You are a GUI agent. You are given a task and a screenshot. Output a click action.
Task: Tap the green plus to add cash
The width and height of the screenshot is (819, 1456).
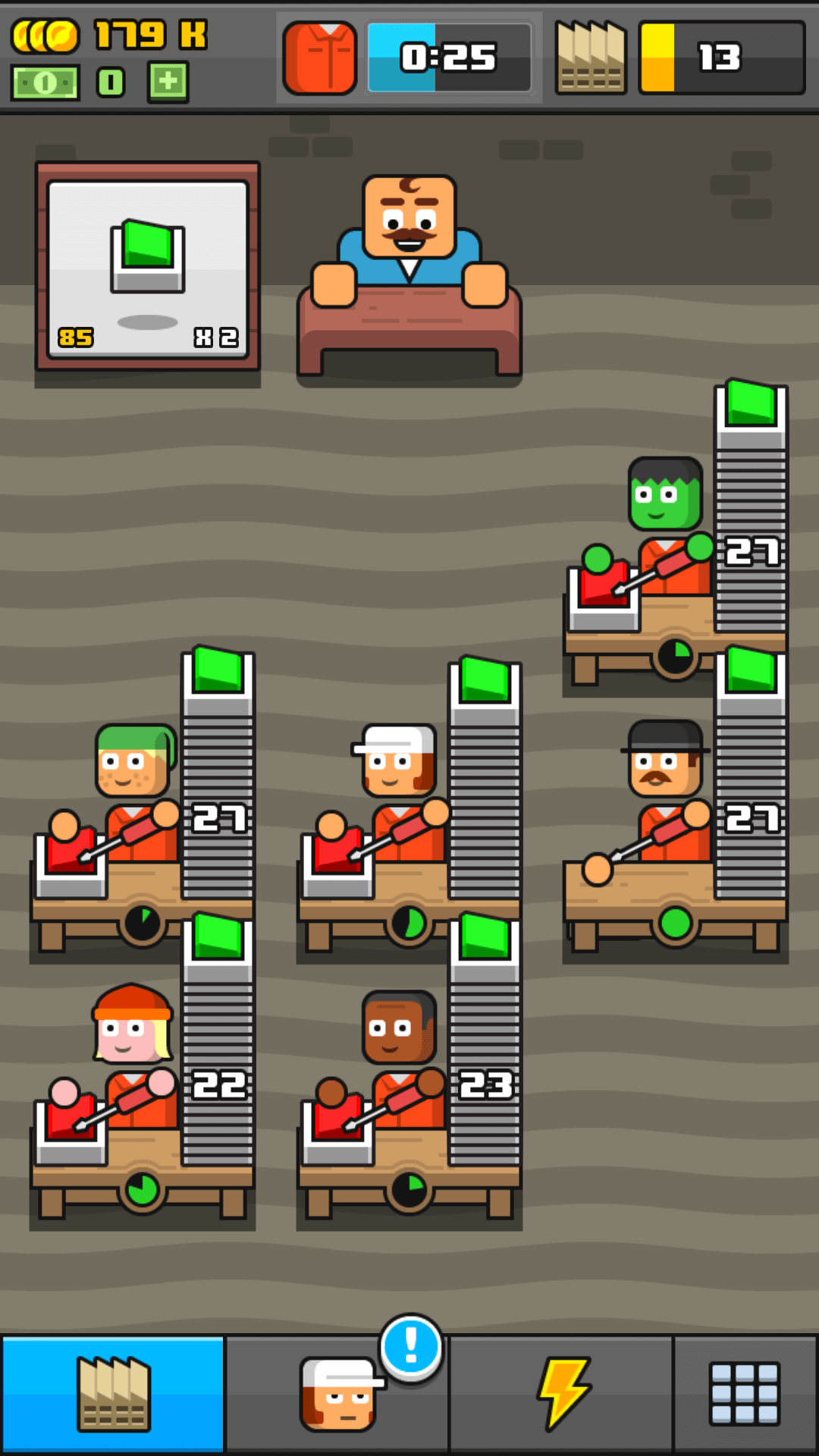pyautogui.click(x=168, y=82)
